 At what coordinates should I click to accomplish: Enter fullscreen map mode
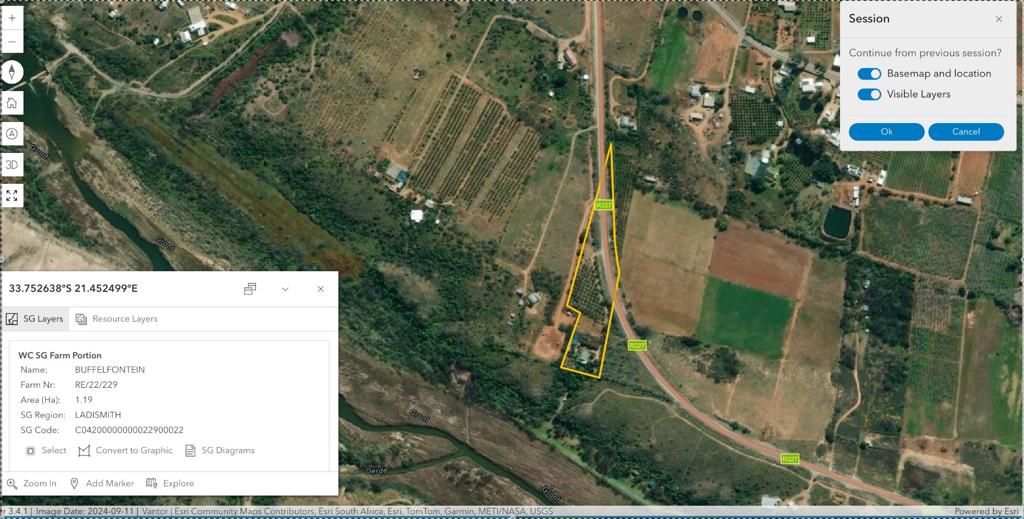click(x=12, y=195)
